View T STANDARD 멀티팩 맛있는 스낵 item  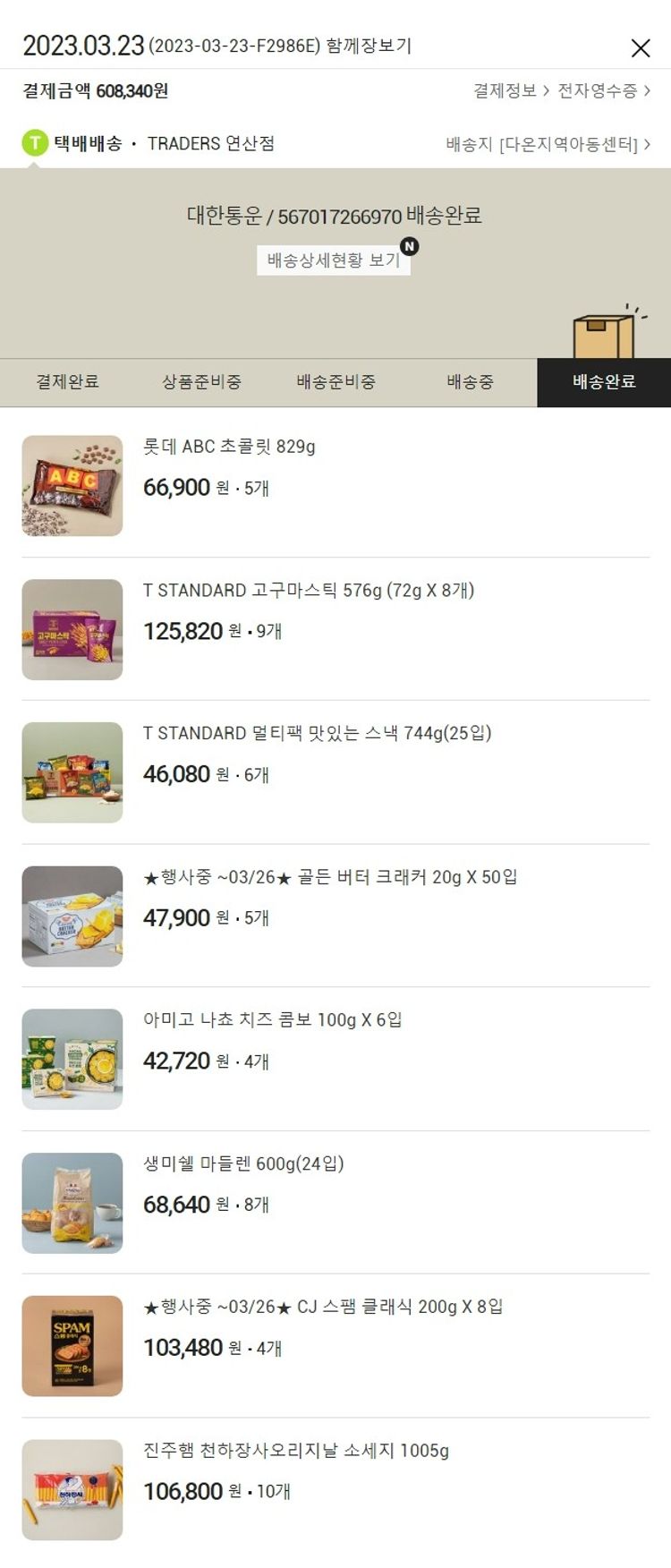317,734
